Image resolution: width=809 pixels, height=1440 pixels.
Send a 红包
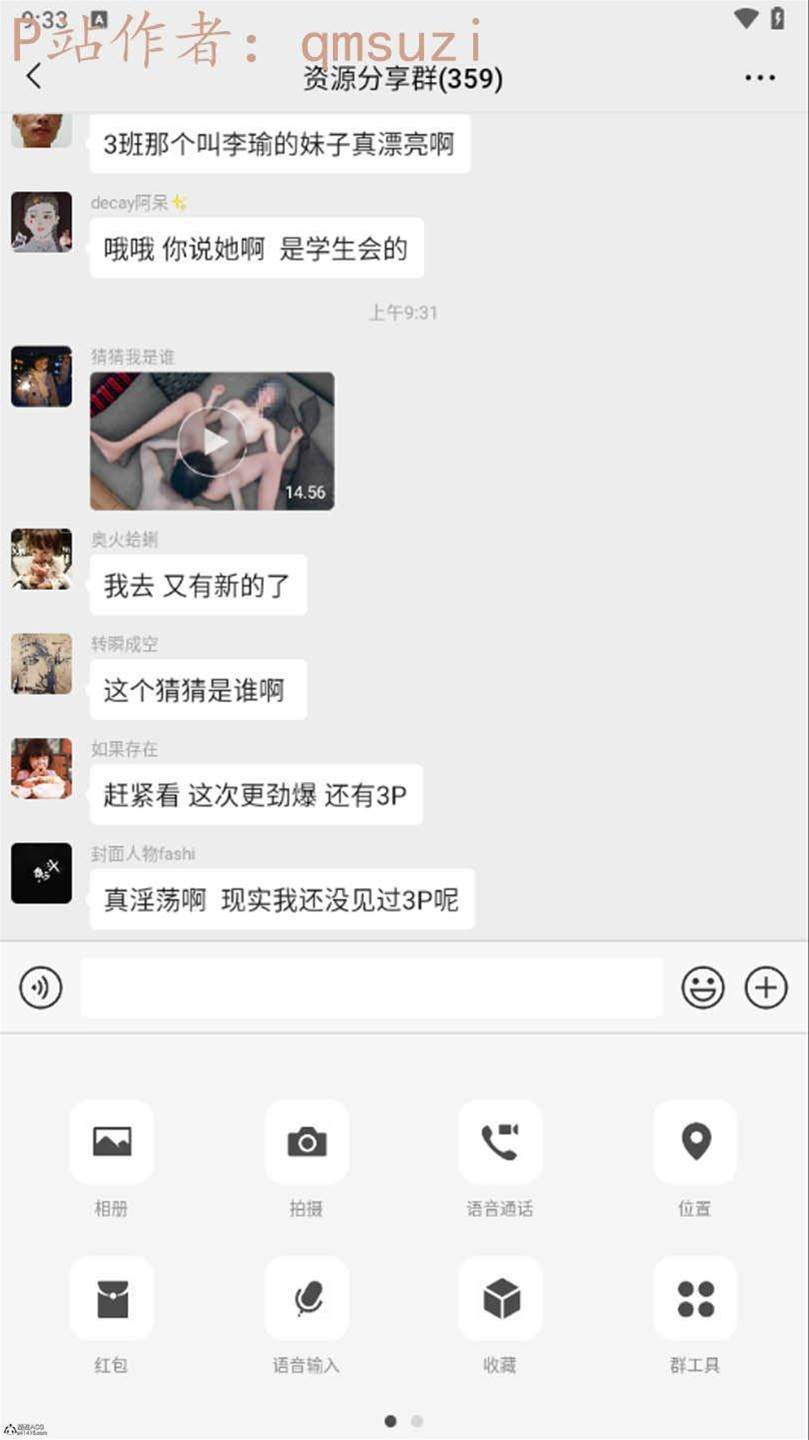[x=111, y=1299]
